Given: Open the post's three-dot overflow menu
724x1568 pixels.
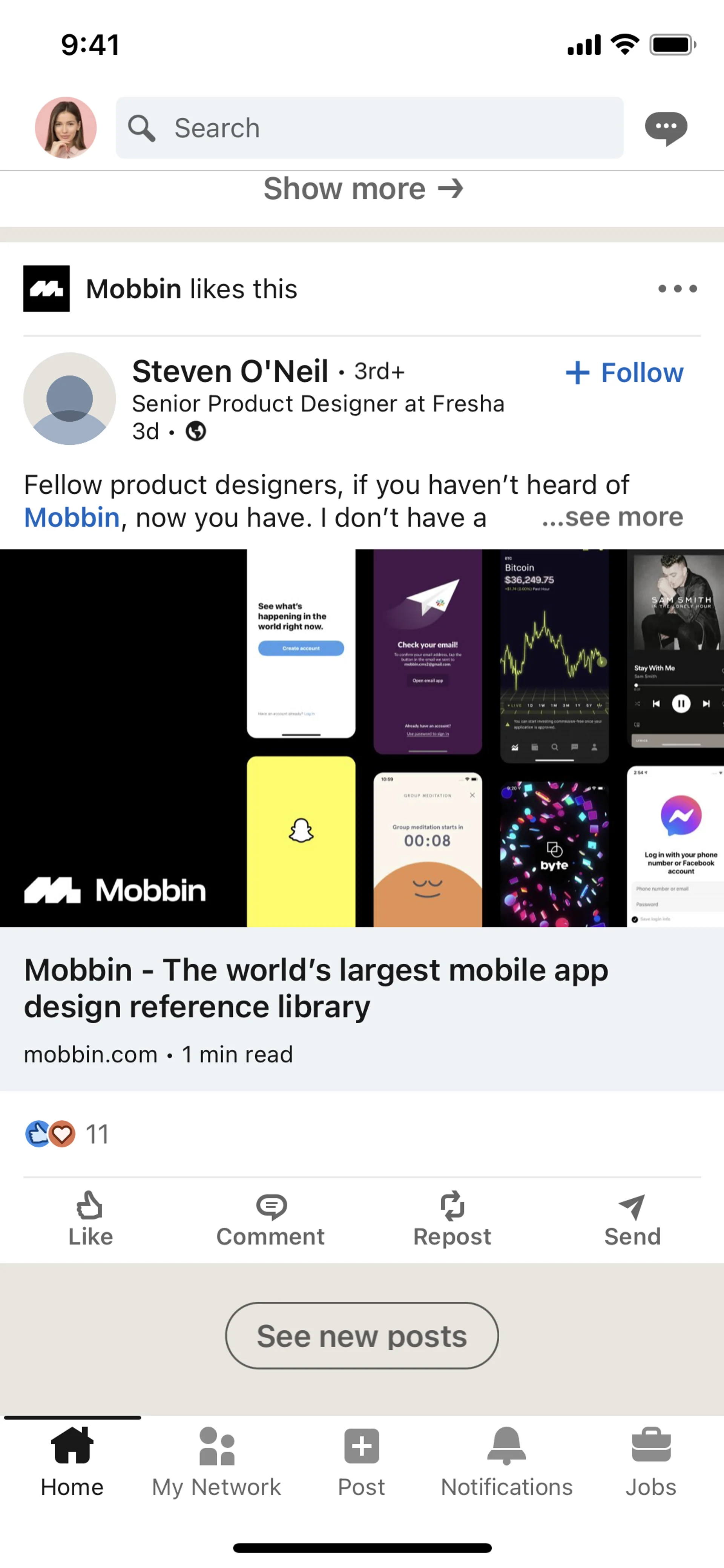Looking at the screenshot, I should (x=677, y=289).
